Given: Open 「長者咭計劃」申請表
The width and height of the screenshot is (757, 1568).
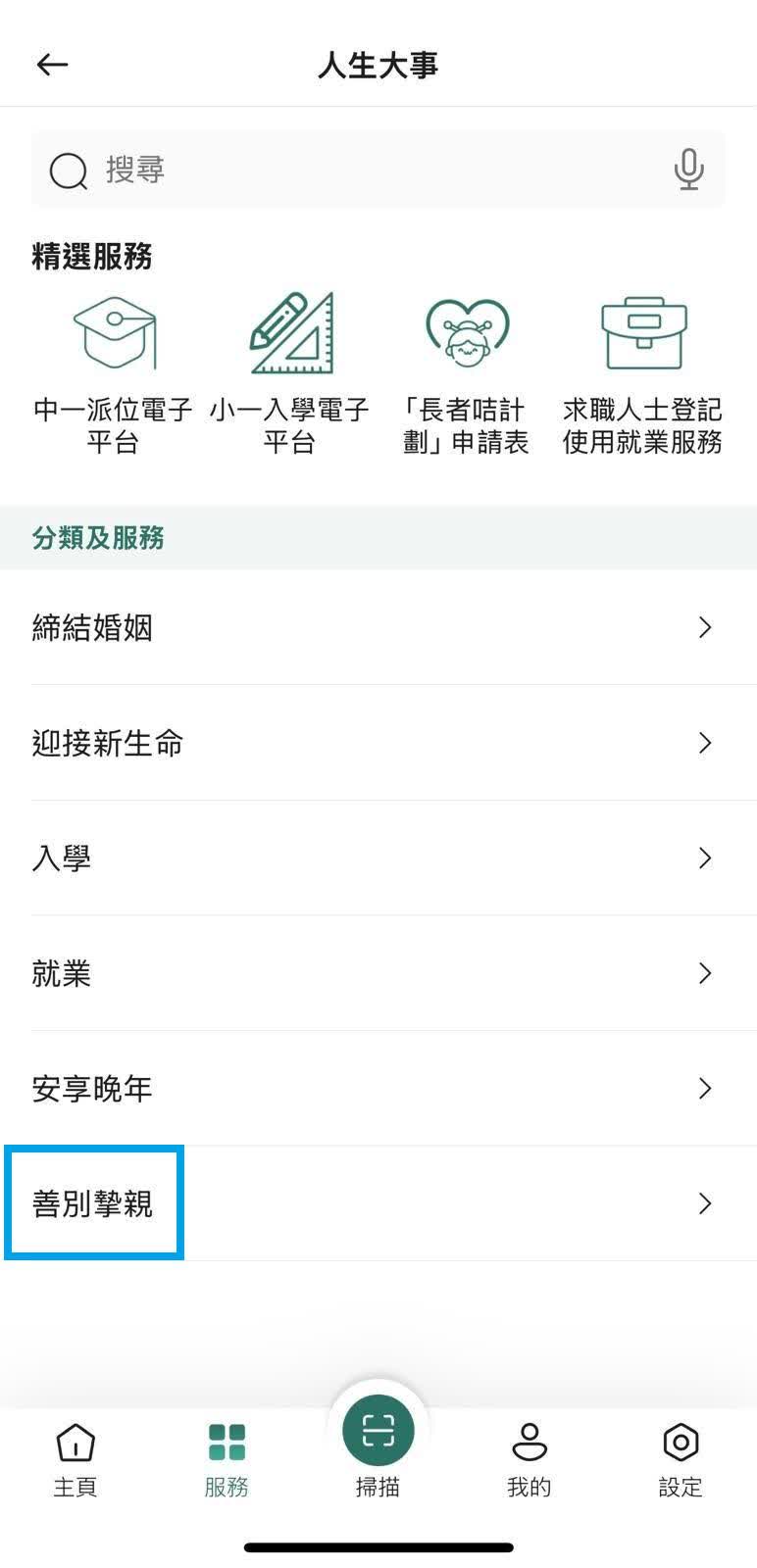Looking at the screenshot, I should tap(466, 374).
